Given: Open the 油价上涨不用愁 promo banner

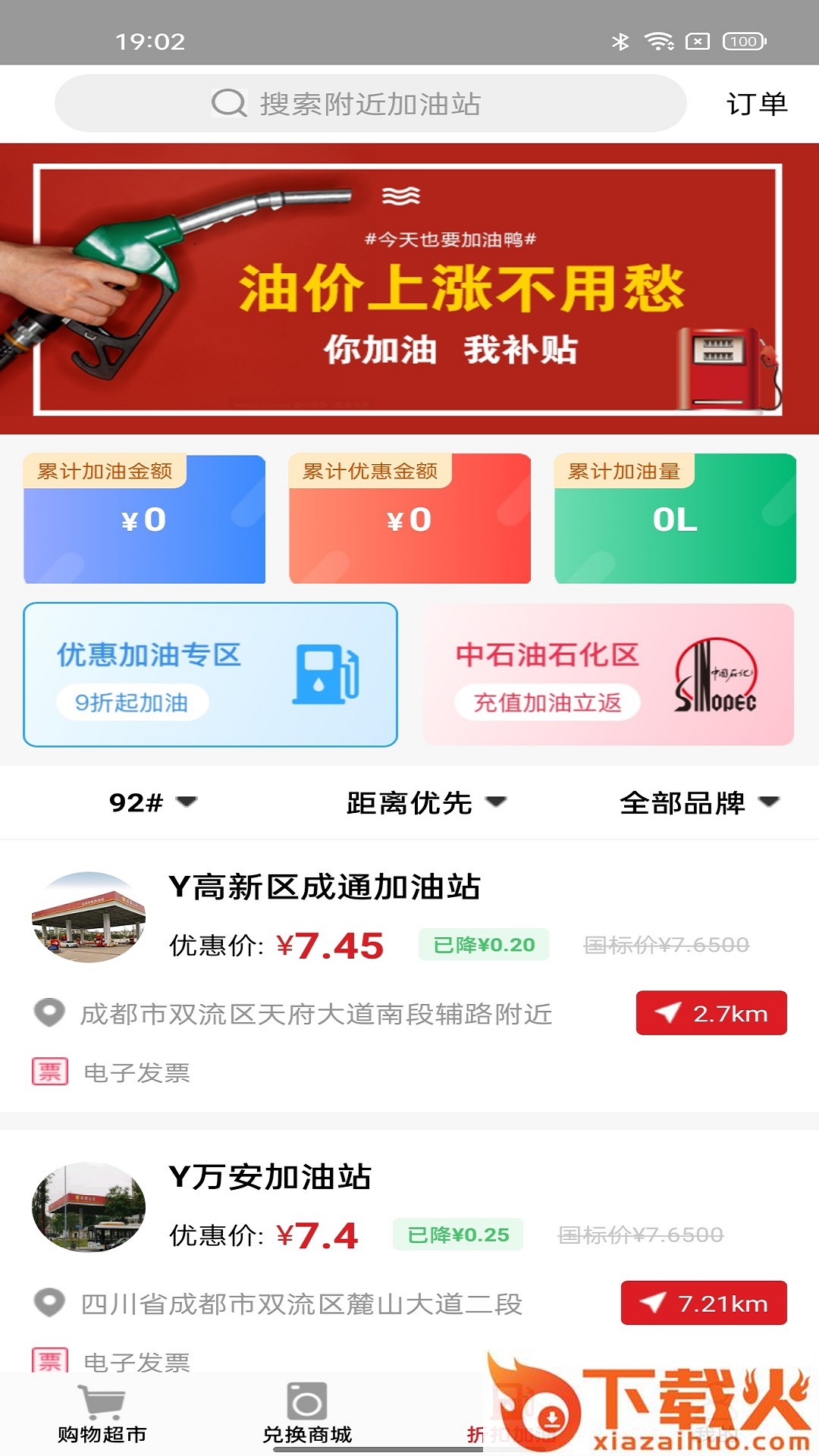Looking at the screenshot, I should (409, 289).
